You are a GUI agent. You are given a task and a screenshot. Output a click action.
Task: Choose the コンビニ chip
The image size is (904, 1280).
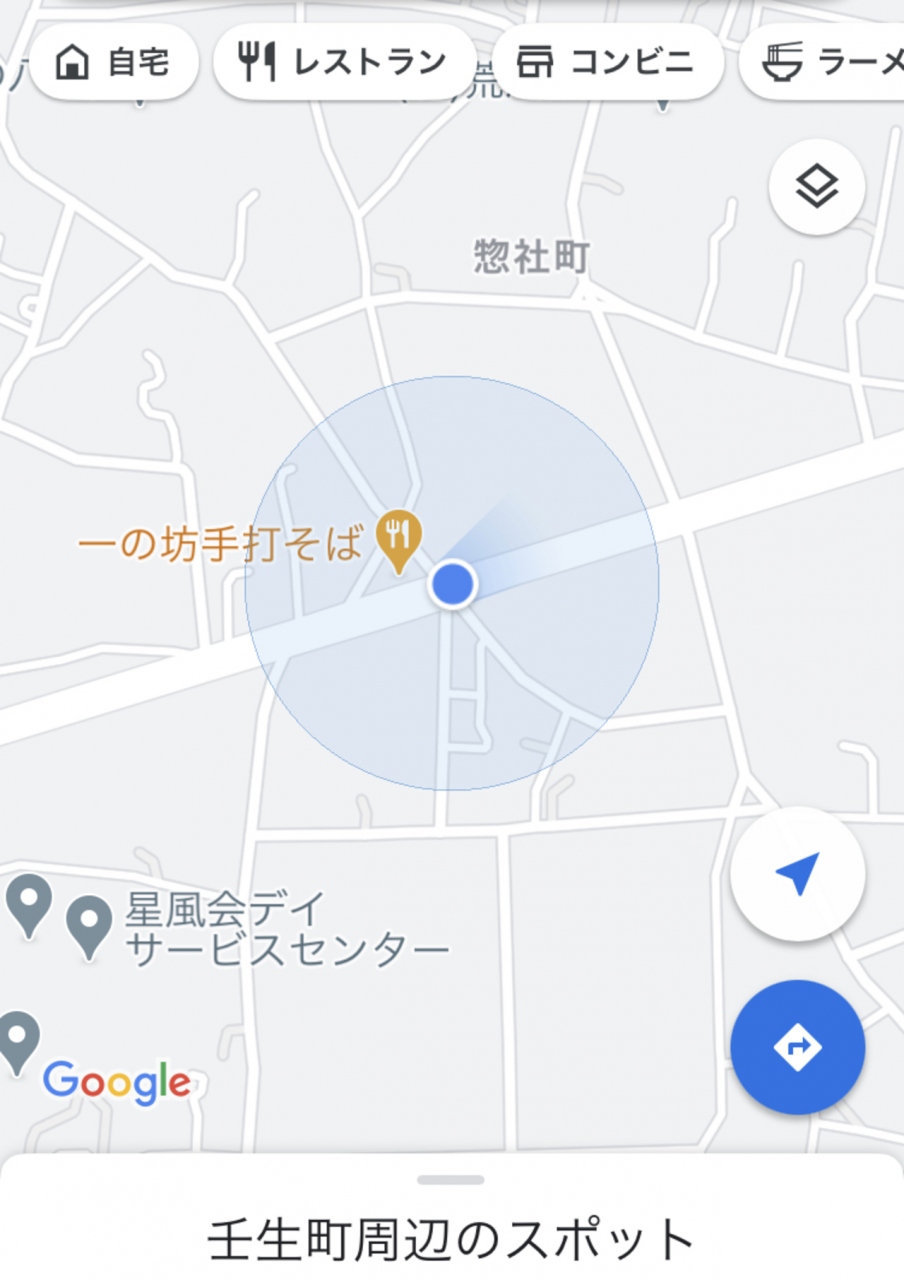(x=607, y=62)
